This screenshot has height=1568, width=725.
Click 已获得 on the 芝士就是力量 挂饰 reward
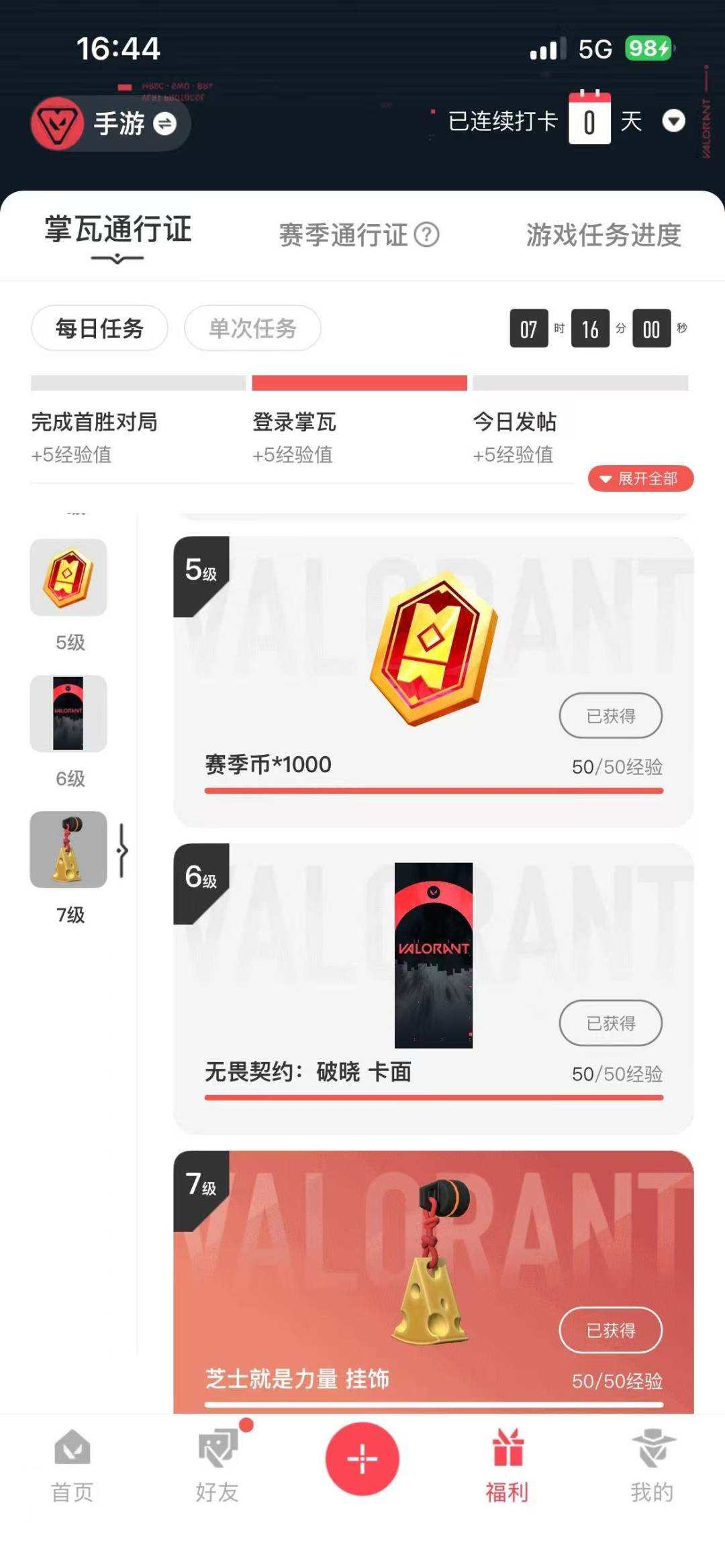pos(610,1328)
